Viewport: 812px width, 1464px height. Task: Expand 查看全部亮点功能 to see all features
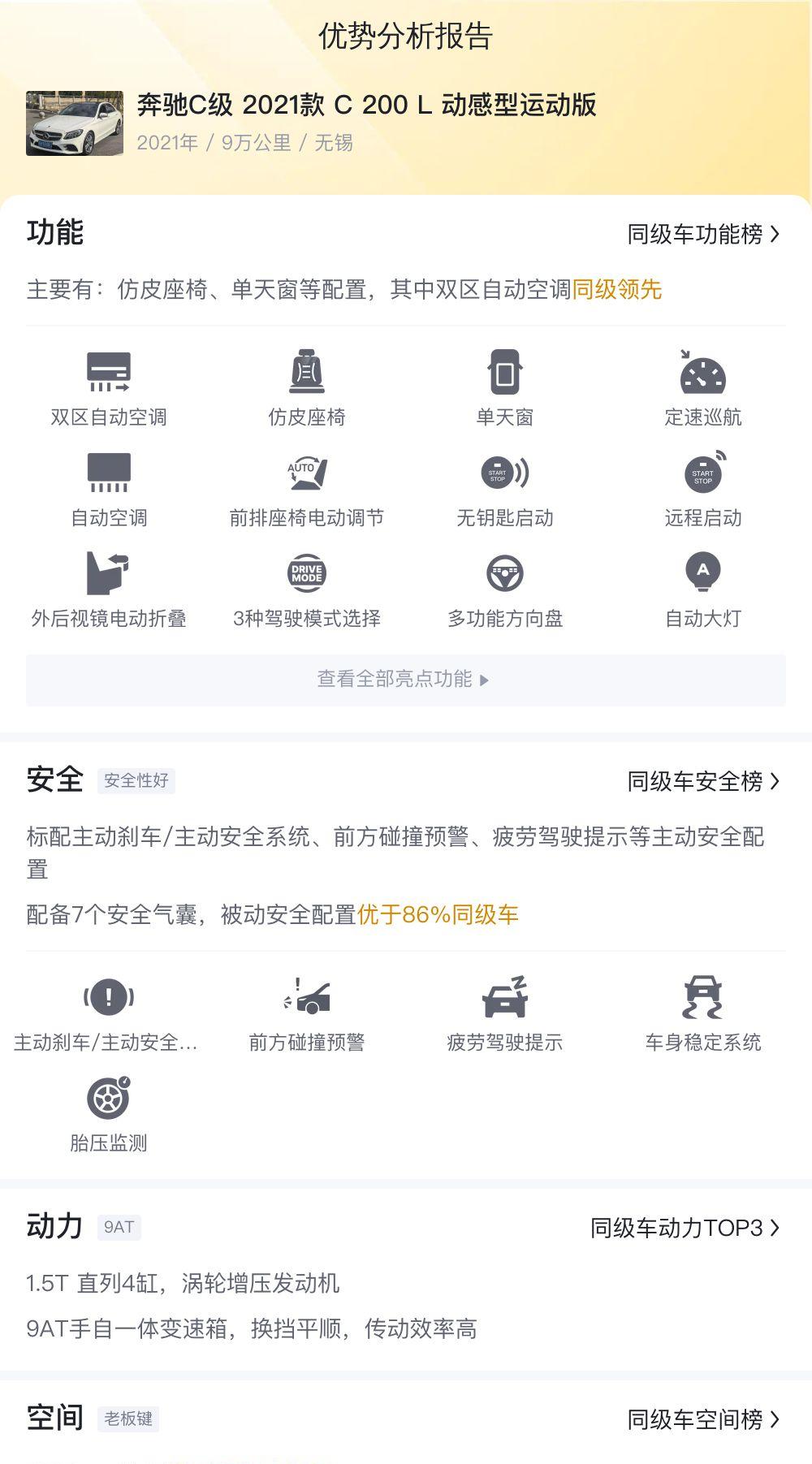point(406,680)
